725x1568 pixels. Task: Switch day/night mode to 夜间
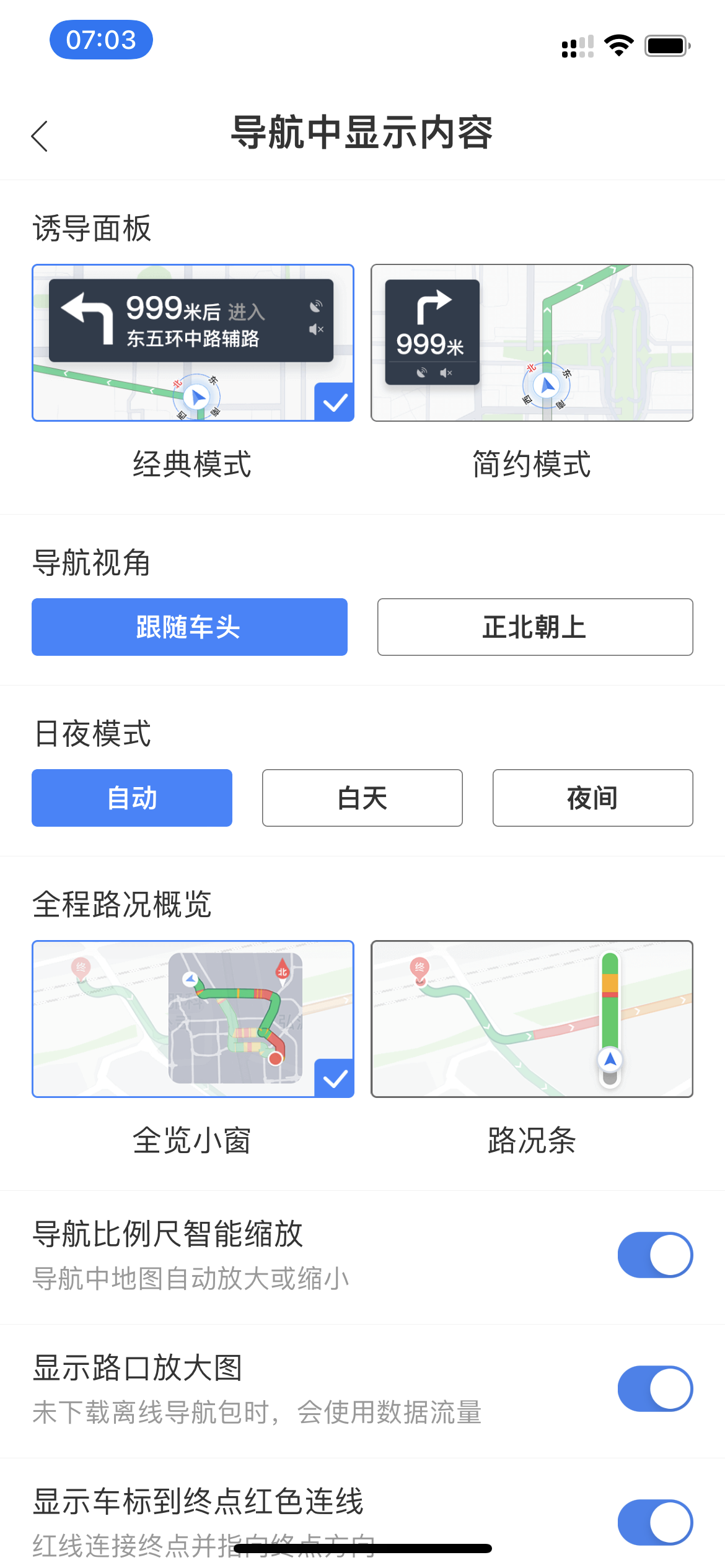(592, 798)
